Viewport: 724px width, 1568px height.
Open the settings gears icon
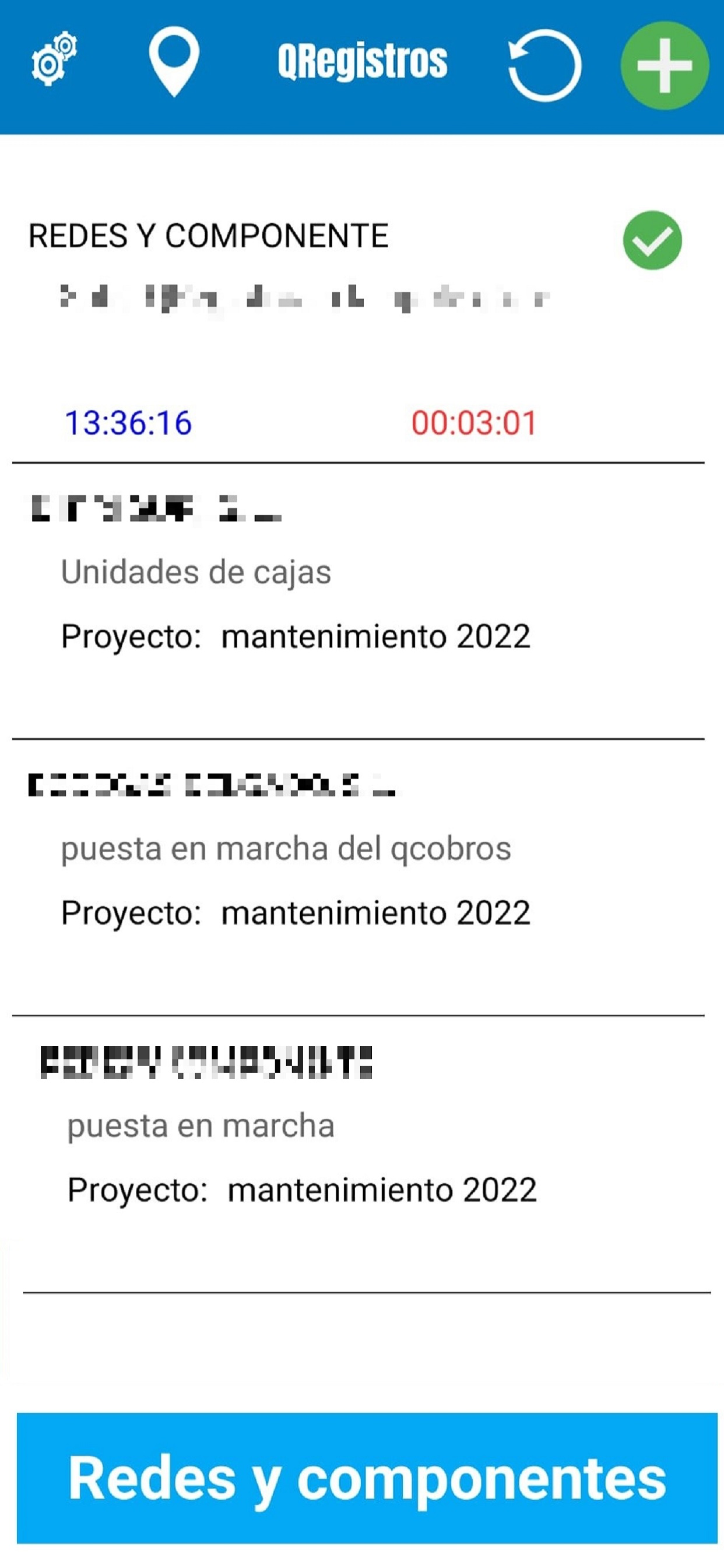(x=54, y=59)
